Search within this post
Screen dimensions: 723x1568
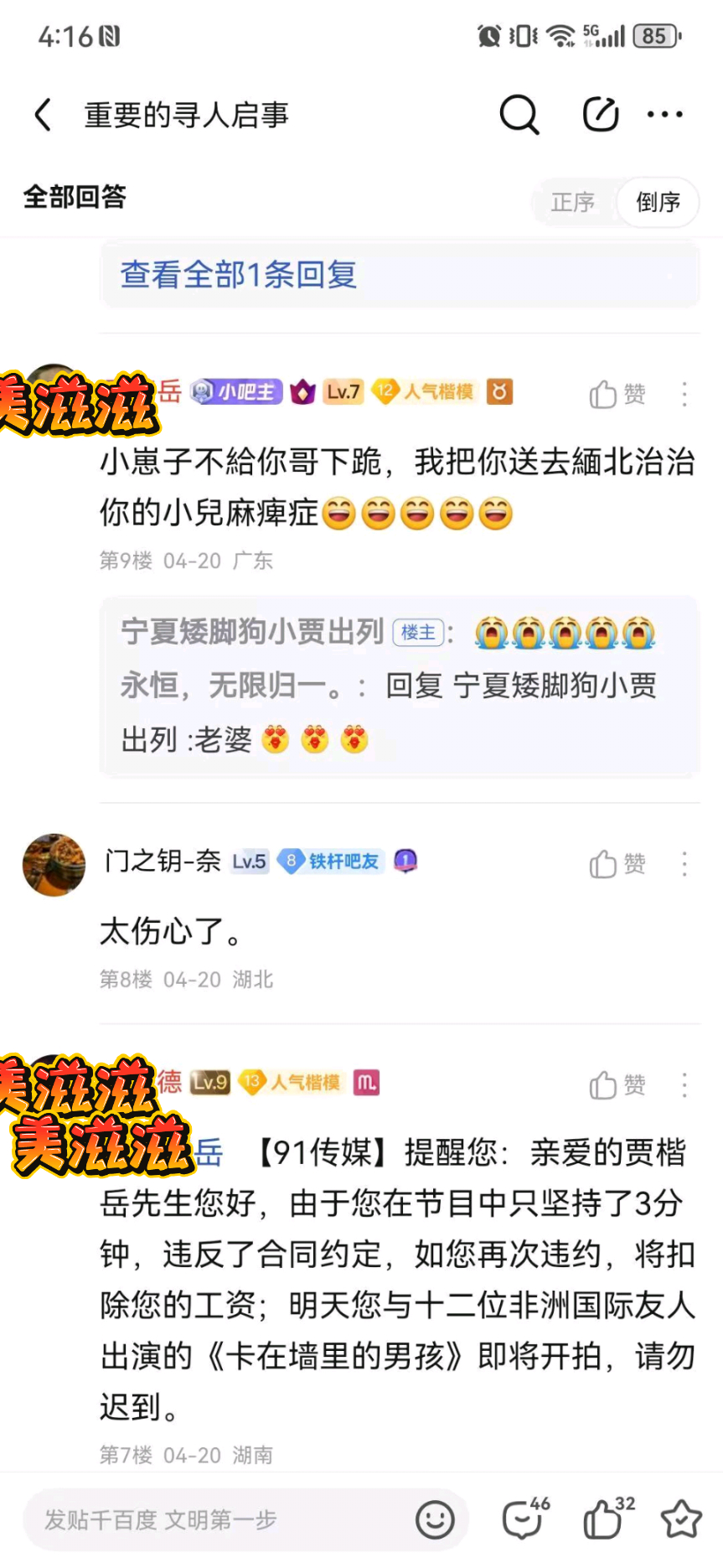tap(519, 115)
